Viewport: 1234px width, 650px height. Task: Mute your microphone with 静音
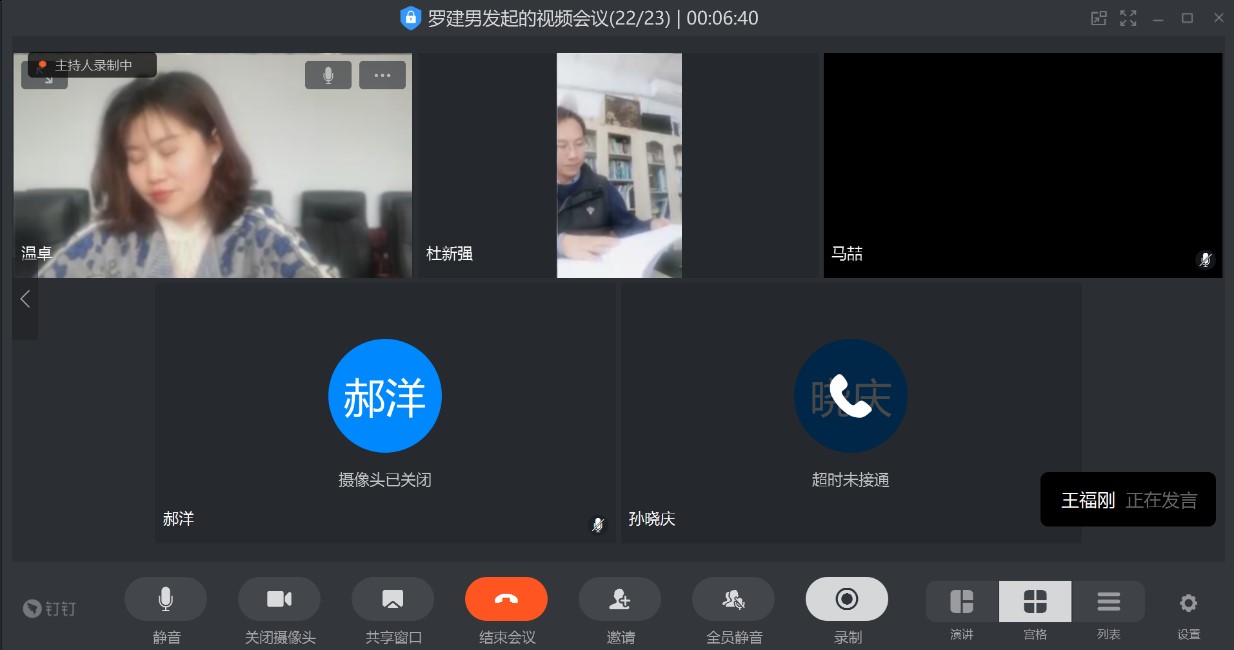point(165,599)
